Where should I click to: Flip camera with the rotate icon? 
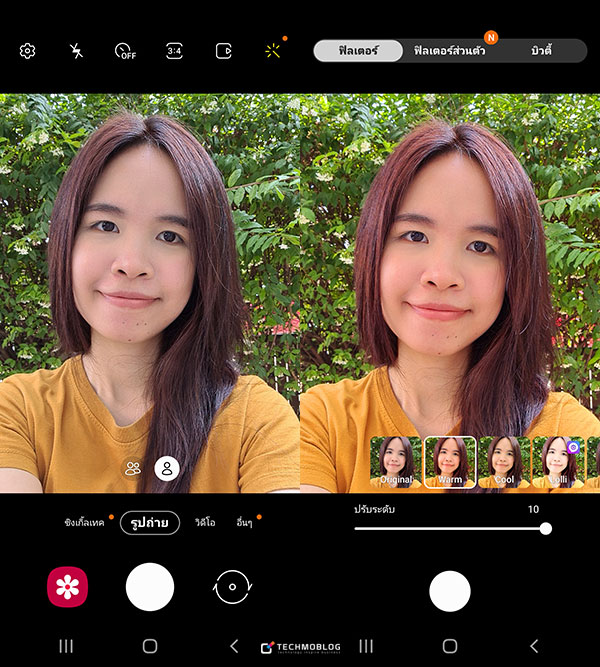point(233,587)
